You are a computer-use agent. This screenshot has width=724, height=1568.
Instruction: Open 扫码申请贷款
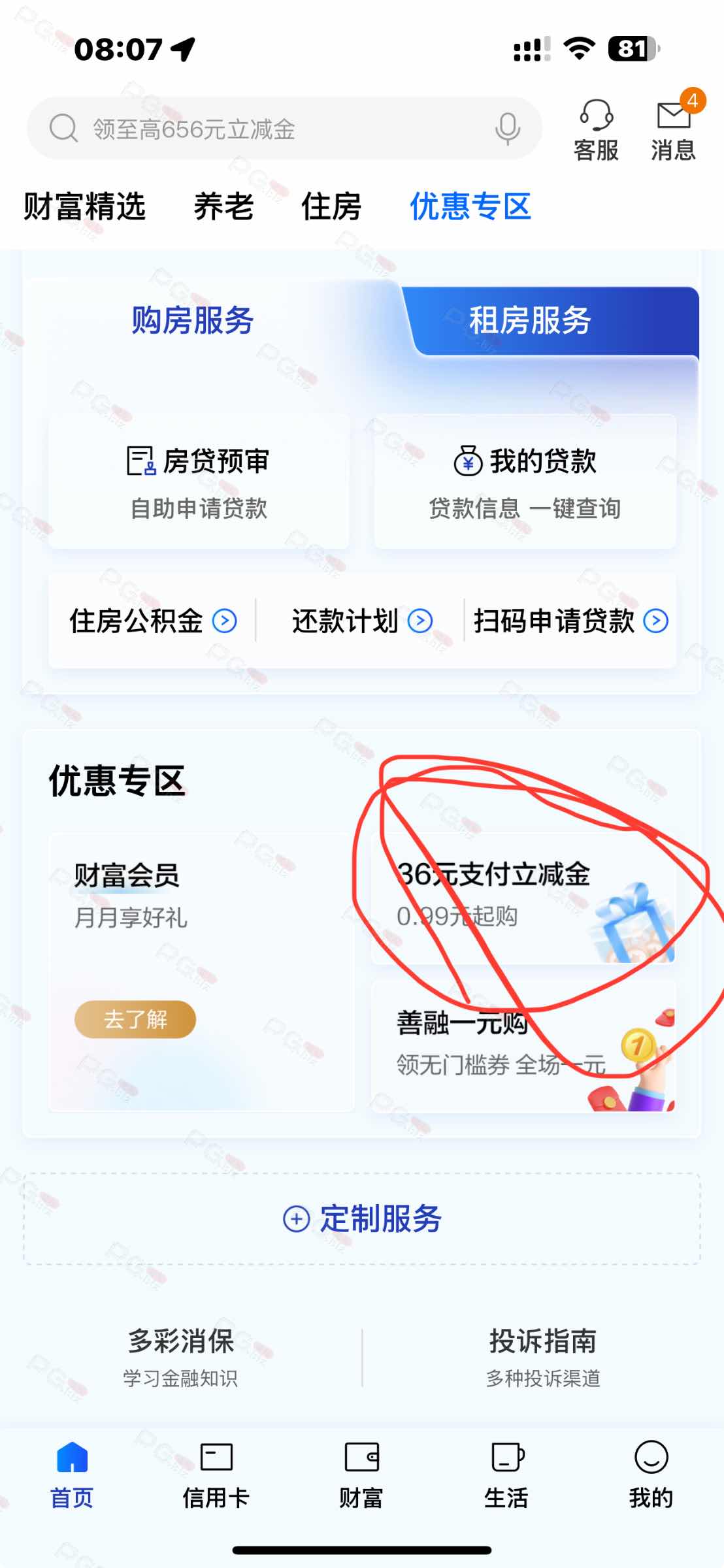[x=570, y=621]
